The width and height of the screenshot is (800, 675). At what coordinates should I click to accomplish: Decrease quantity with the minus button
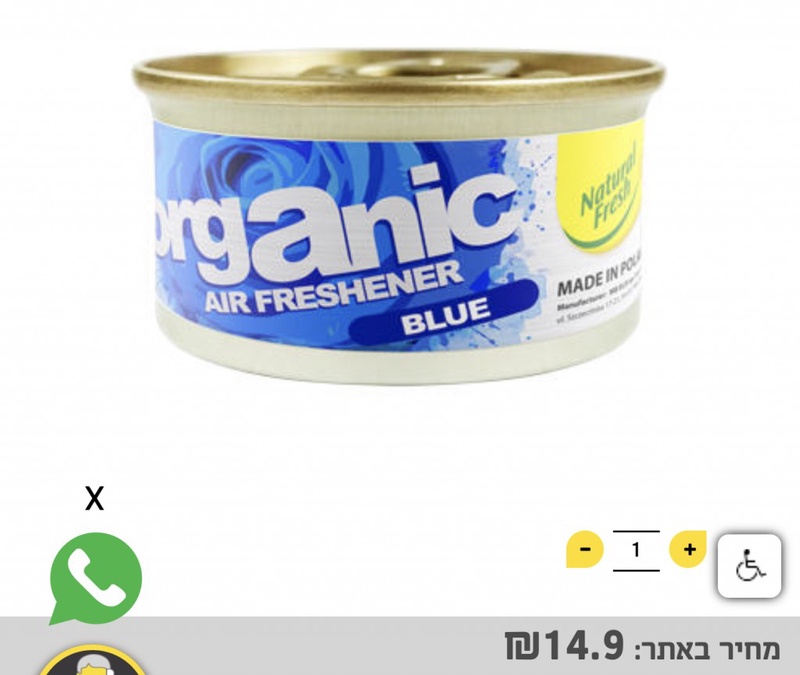(x=585, y=549)
